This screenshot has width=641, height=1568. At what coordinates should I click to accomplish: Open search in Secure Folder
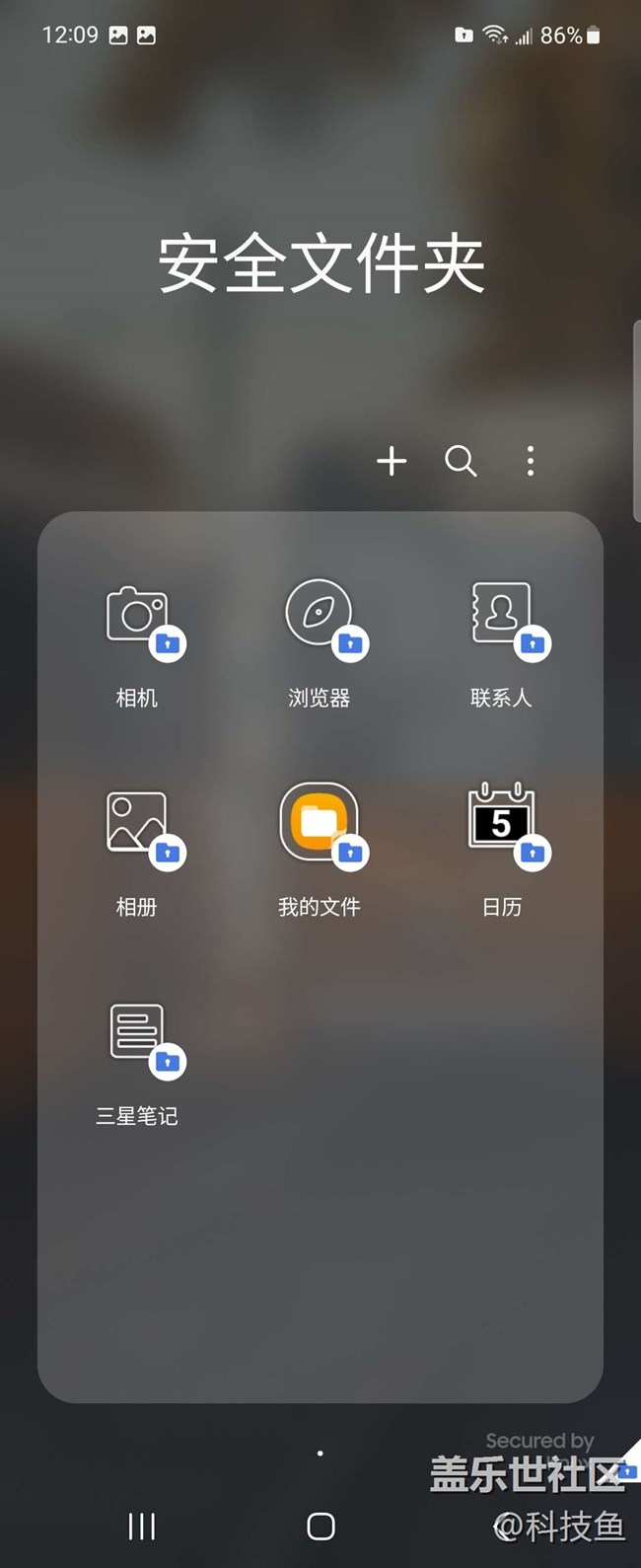[x=461, y=461]
